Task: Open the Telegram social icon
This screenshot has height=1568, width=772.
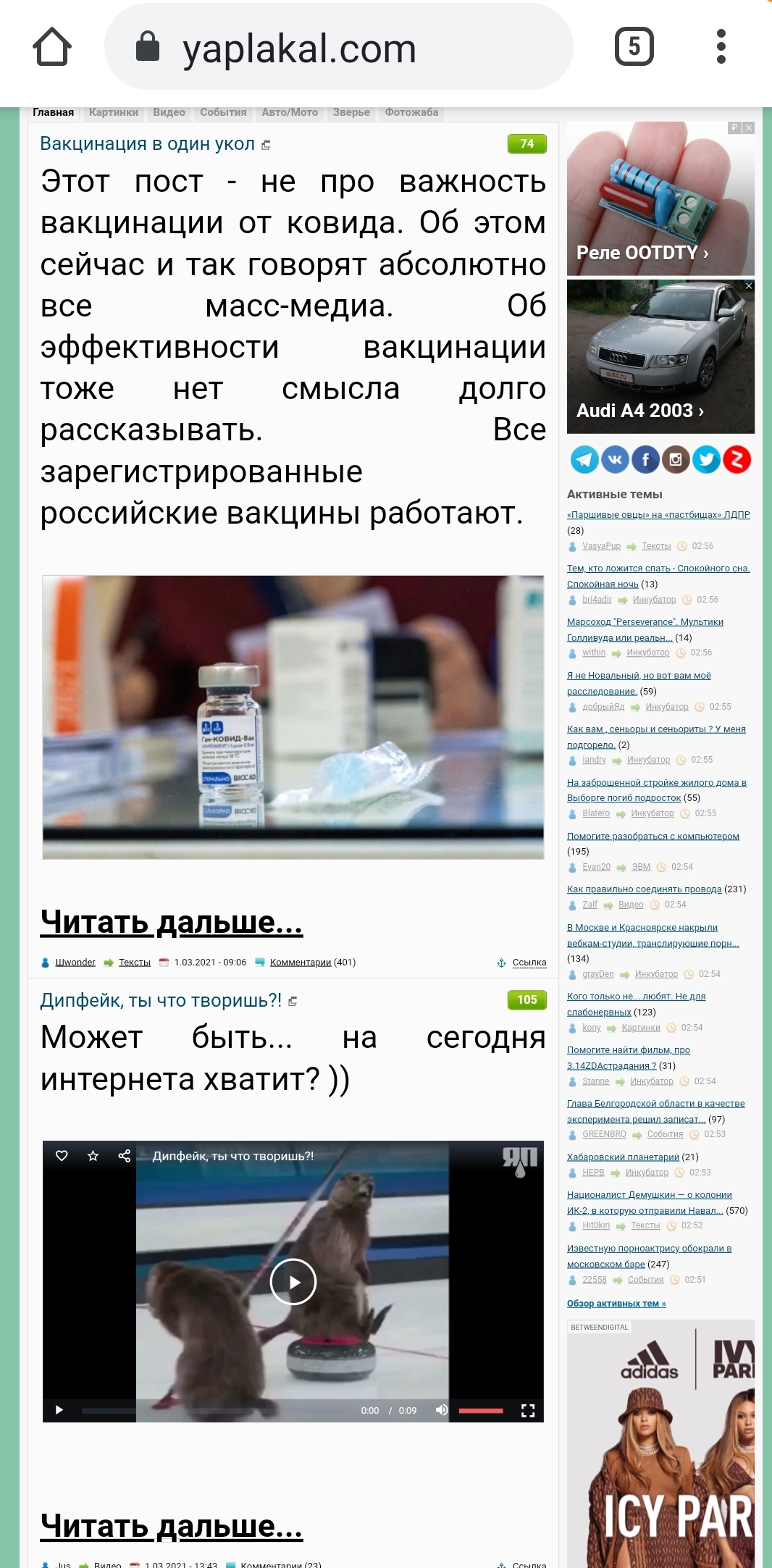Action: pos(584,459)
